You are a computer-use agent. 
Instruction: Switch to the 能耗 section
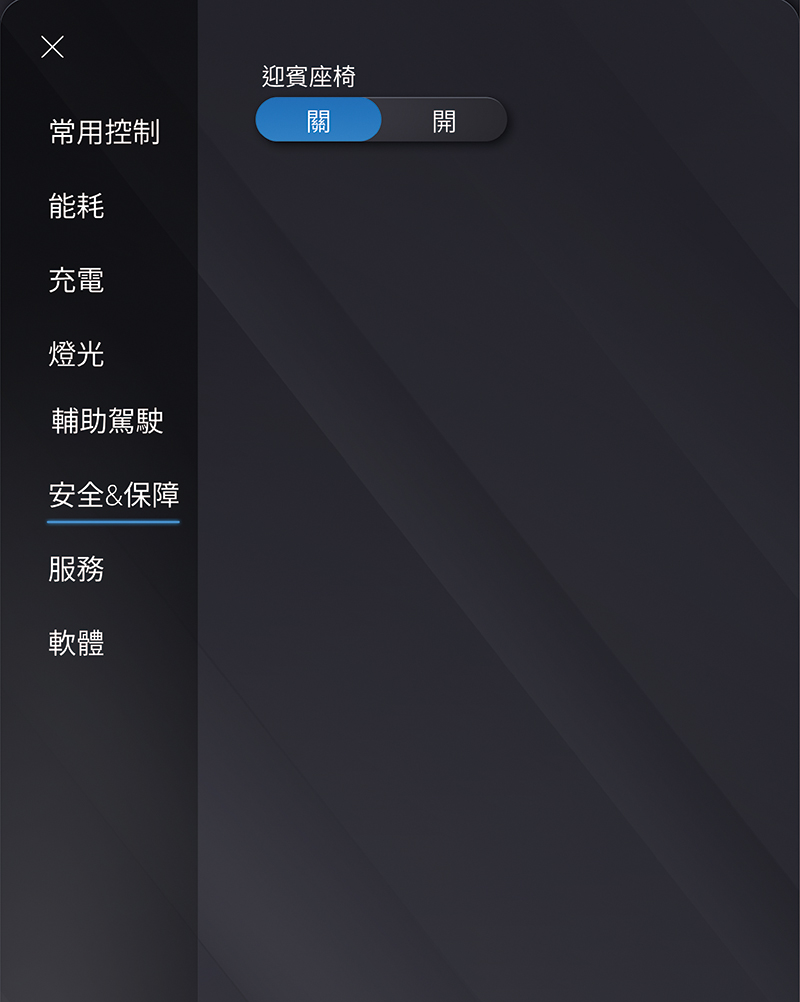[x=76, y=206]
